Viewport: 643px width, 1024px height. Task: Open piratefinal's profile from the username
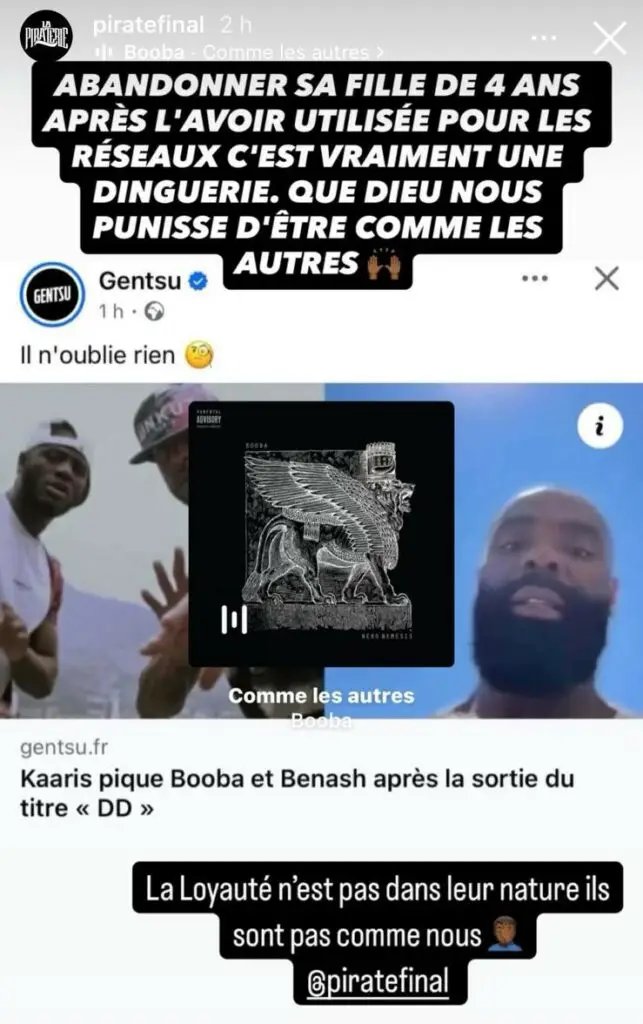147,25
